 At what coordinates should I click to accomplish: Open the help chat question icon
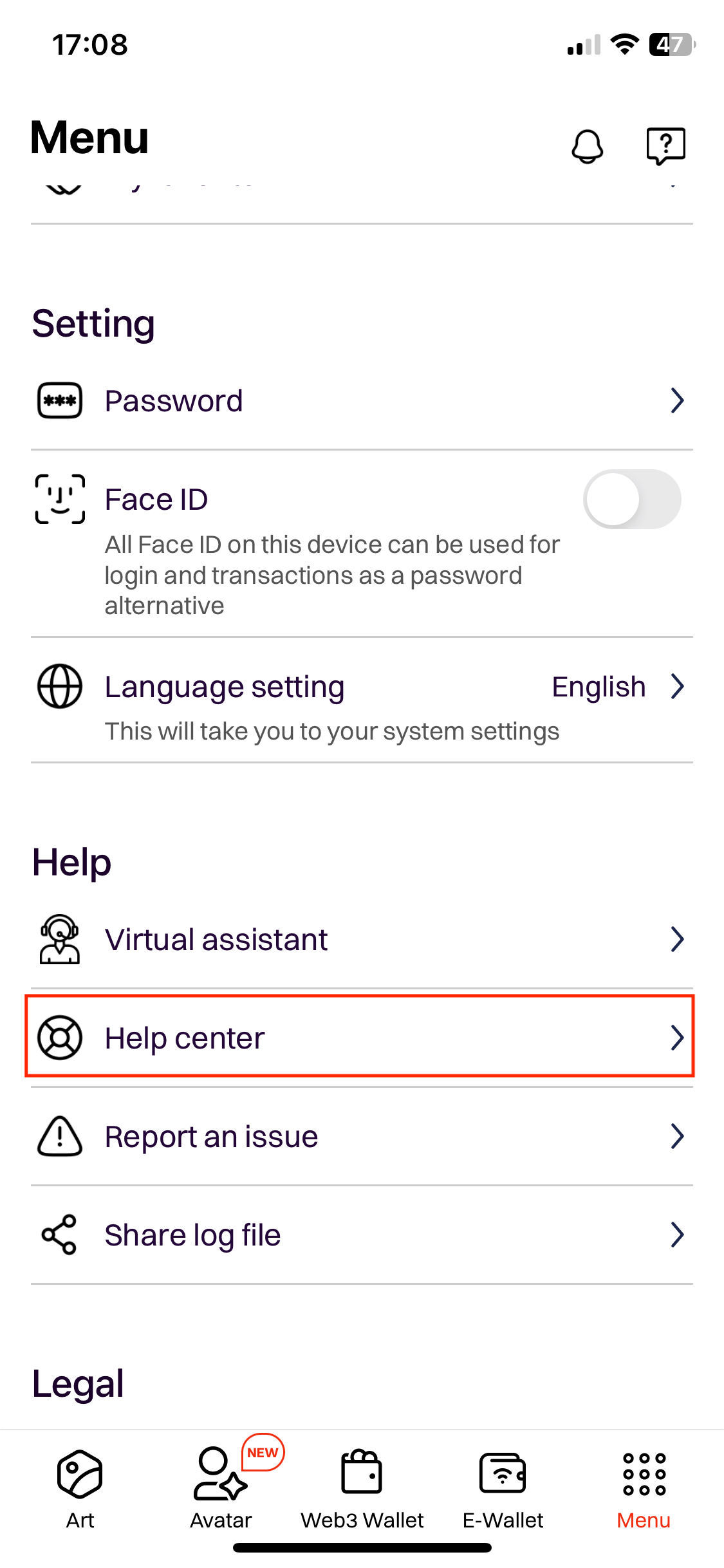pos(665,146)
